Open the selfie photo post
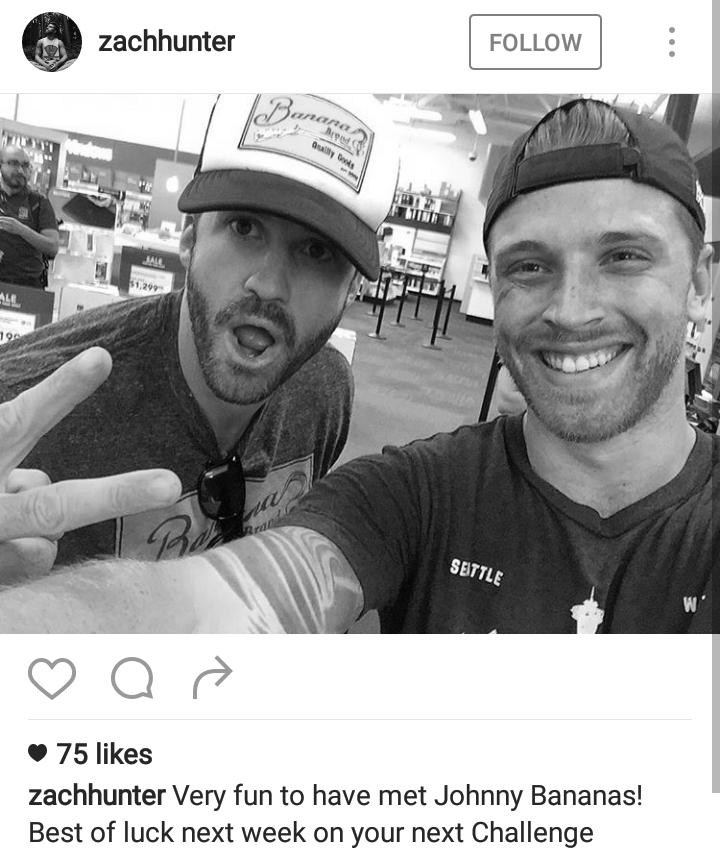The height and width of the screenshot is (855, 720). pos(360,364)
